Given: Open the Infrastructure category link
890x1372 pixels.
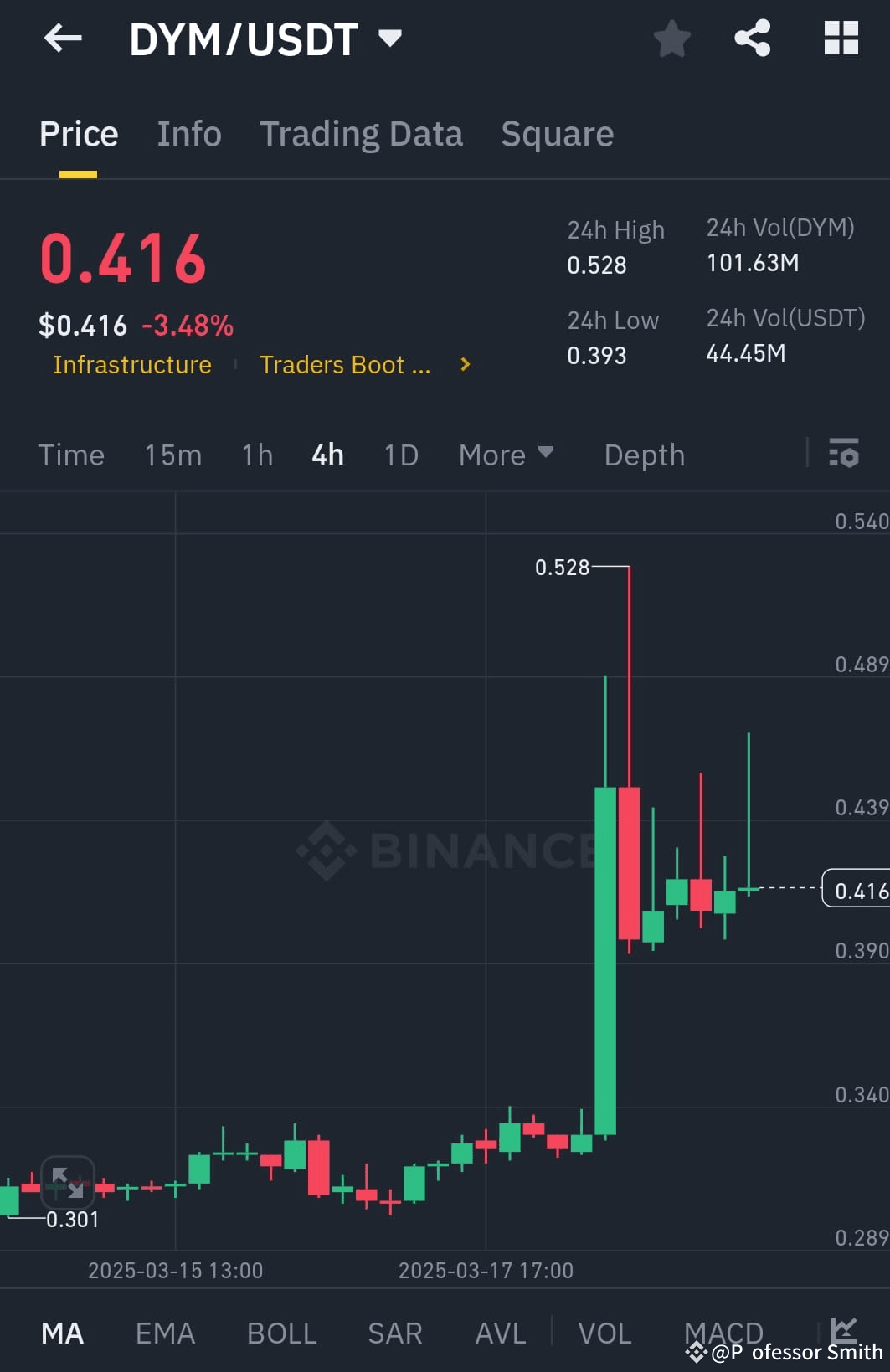Looking at the screenshot, I should point(131,365).
